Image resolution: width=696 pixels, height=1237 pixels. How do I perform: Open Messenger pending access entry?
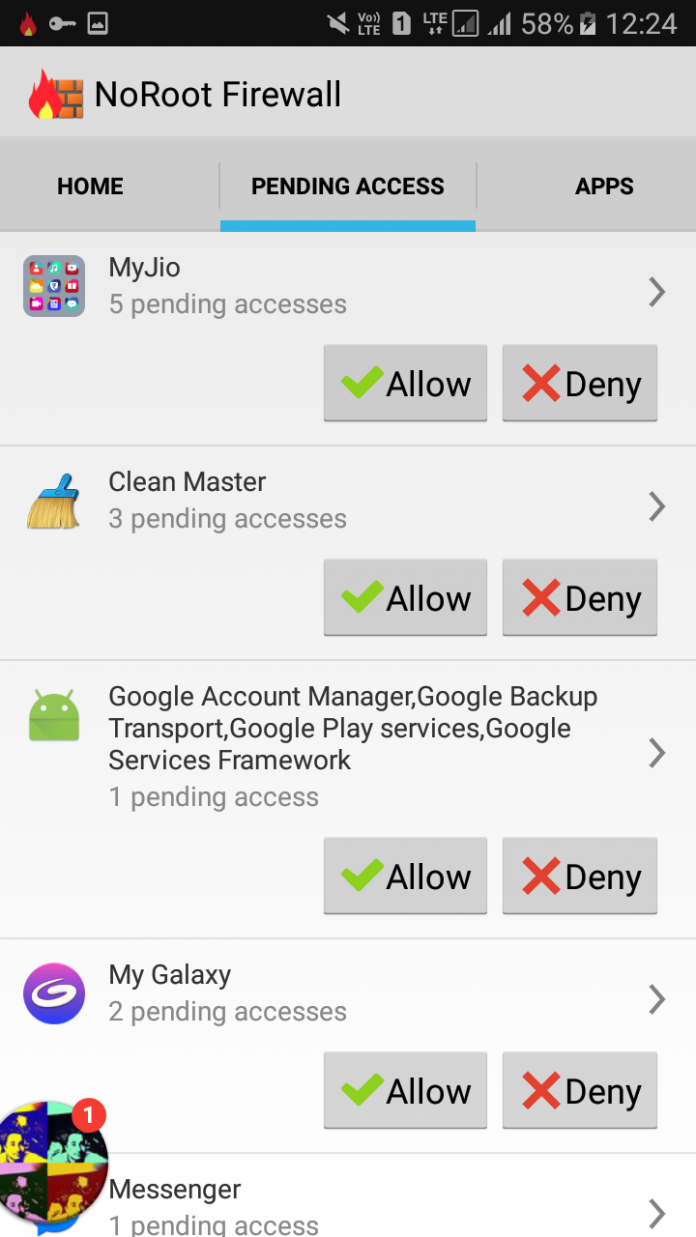(656, 1212)
